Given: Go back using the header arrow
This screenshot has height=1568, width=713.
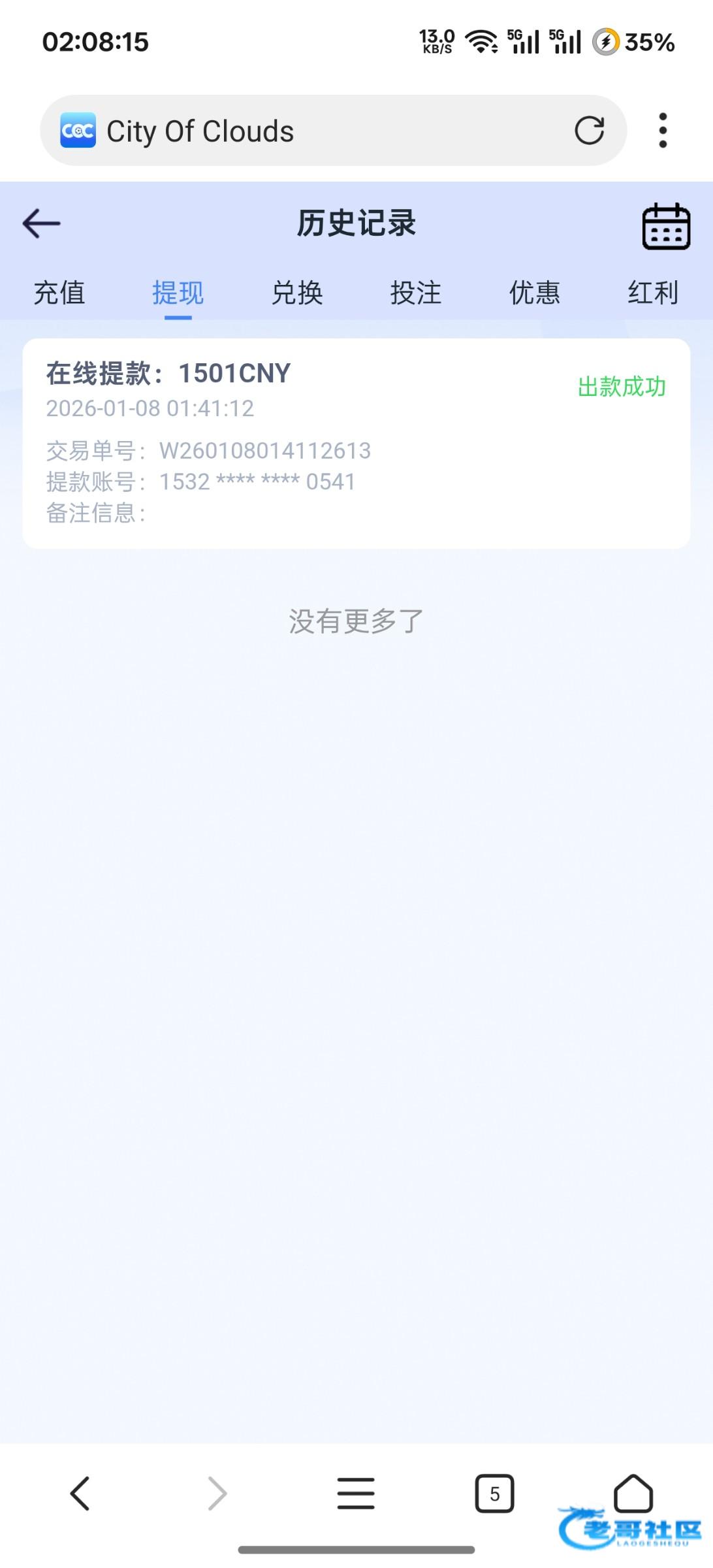Looking at the screenshot, I should pyautogui.click(x=42, y=223).
